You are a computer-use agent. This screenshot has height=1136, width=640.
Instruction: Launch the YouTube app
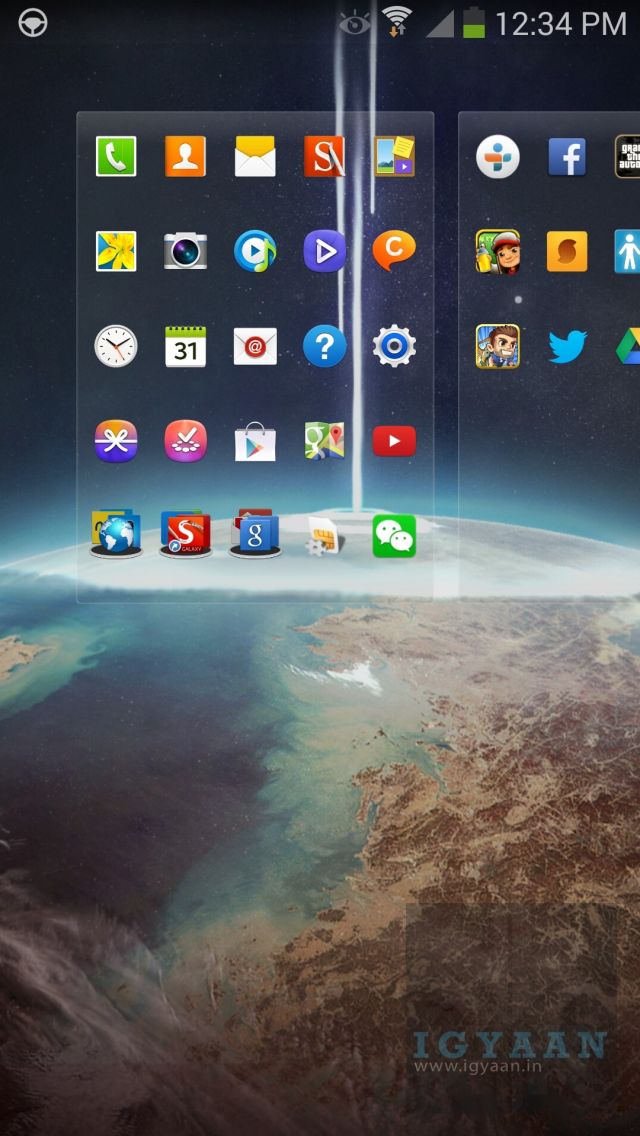(x=394, y=441)
